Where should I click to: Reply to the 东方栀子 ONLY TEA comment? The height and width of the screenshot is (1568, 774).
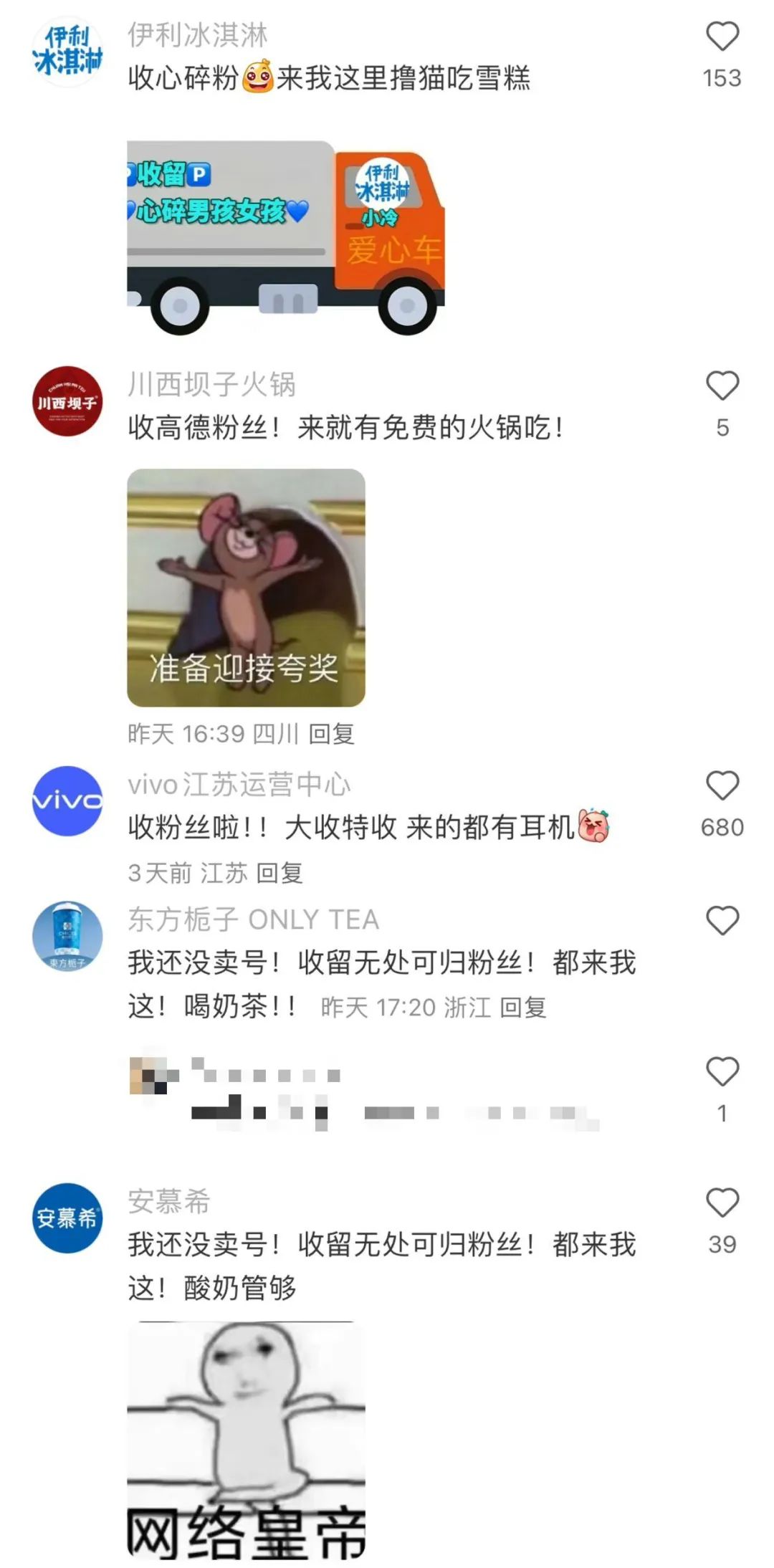click(x=522, y=1008)
